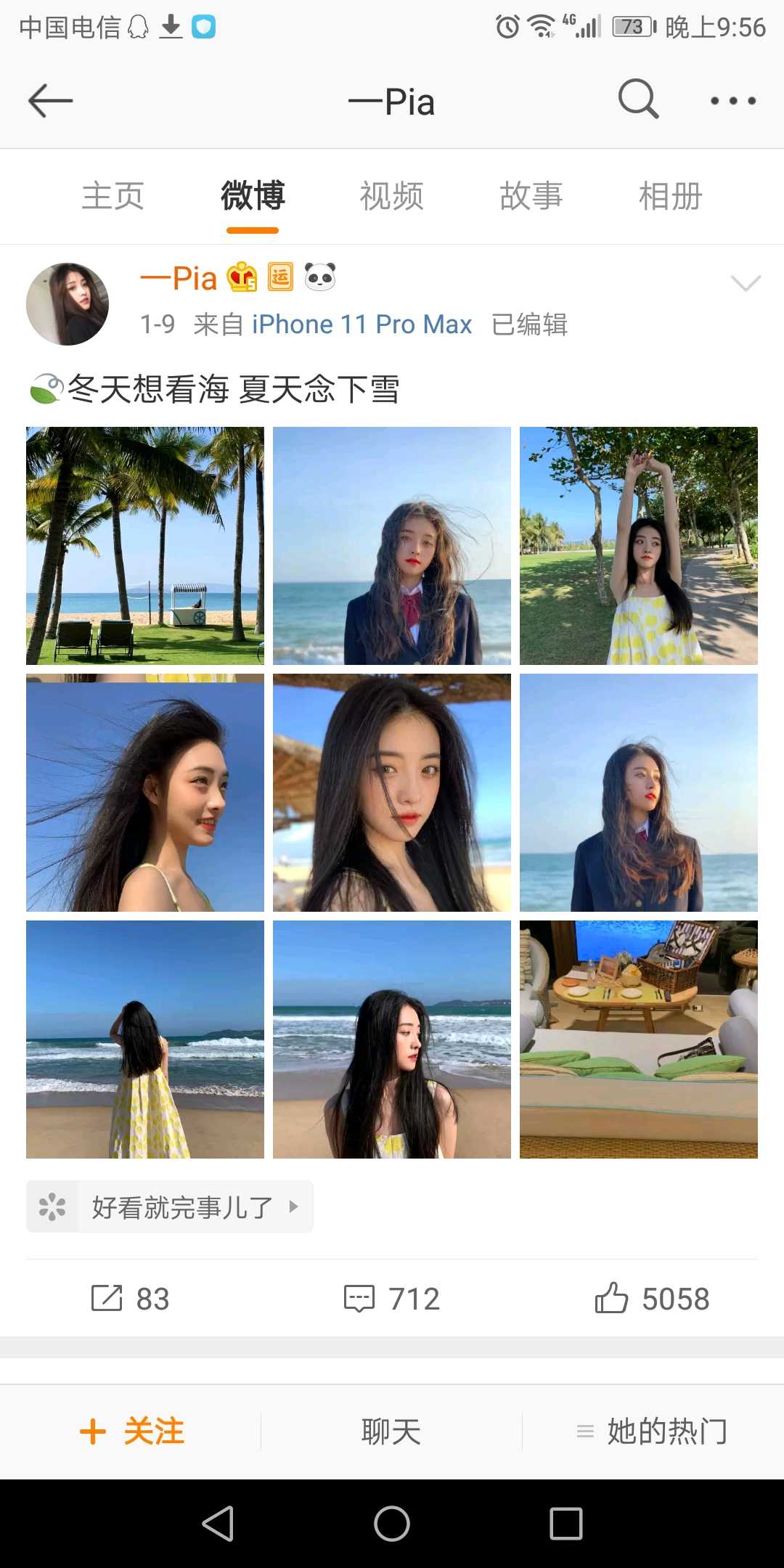Open the iPhone 11 Pro Max source link
The height and width of the screenshot is (1568, 784).
362,324
